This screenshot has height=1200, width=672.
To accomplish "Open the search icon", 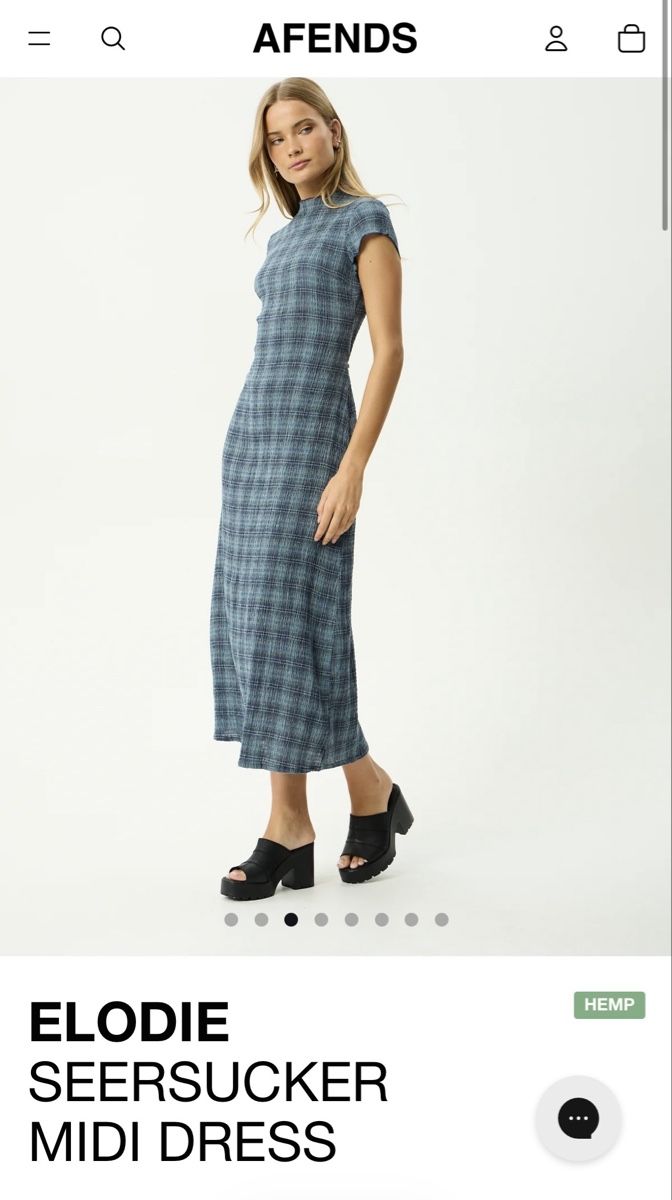I will pos(113,39).
